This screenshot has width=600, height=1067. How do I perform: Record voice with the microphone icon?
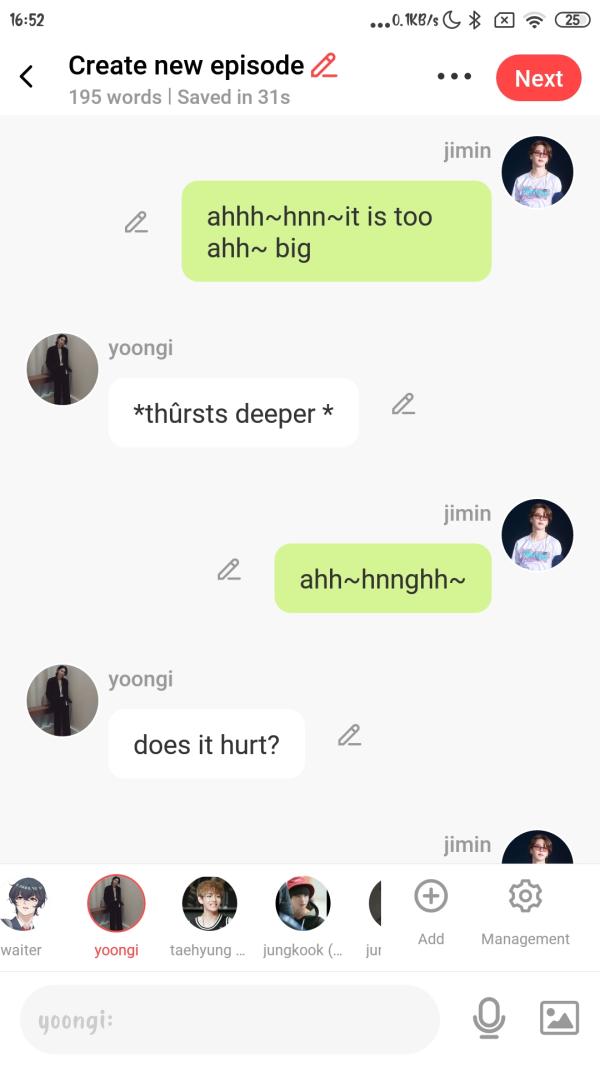(x=489, y=1018)
